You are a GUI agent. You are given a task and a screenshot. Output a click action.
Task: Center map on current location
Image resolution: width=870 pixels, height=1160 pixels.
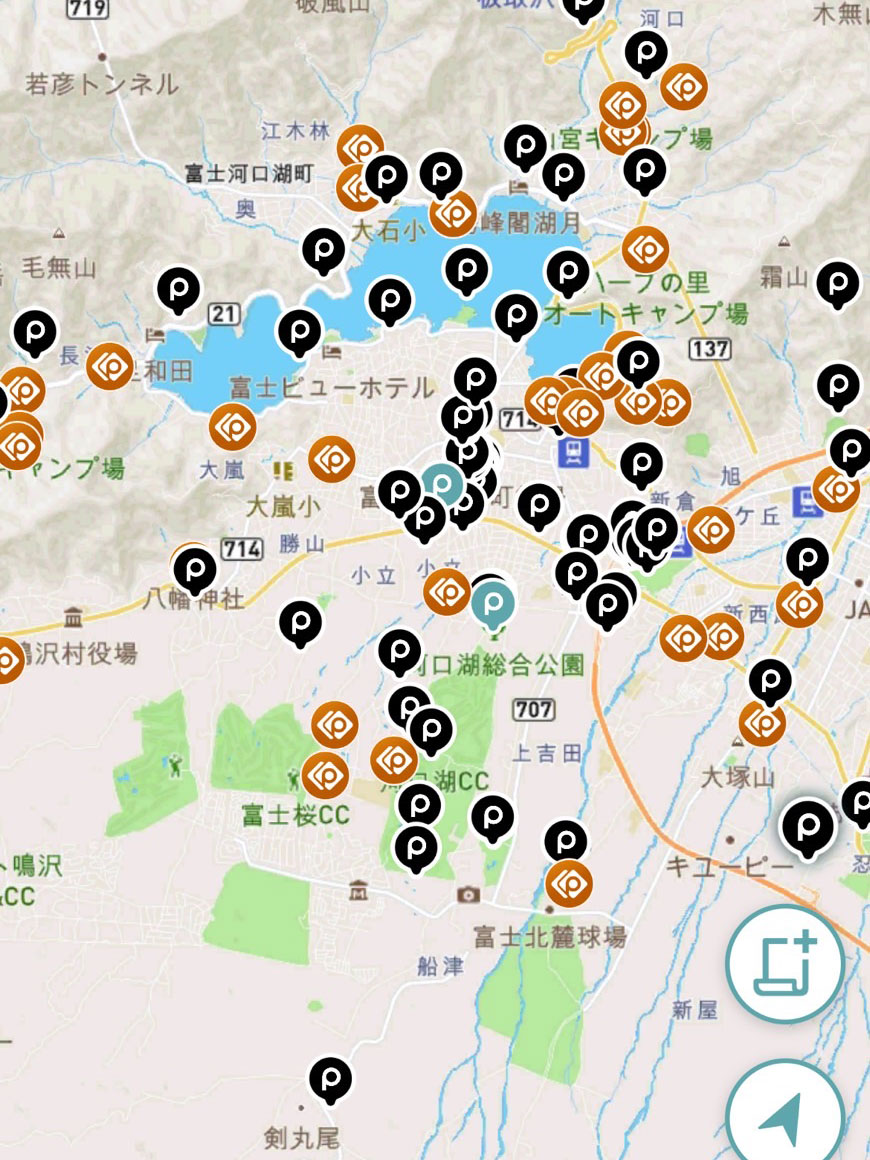point(785,1115)
